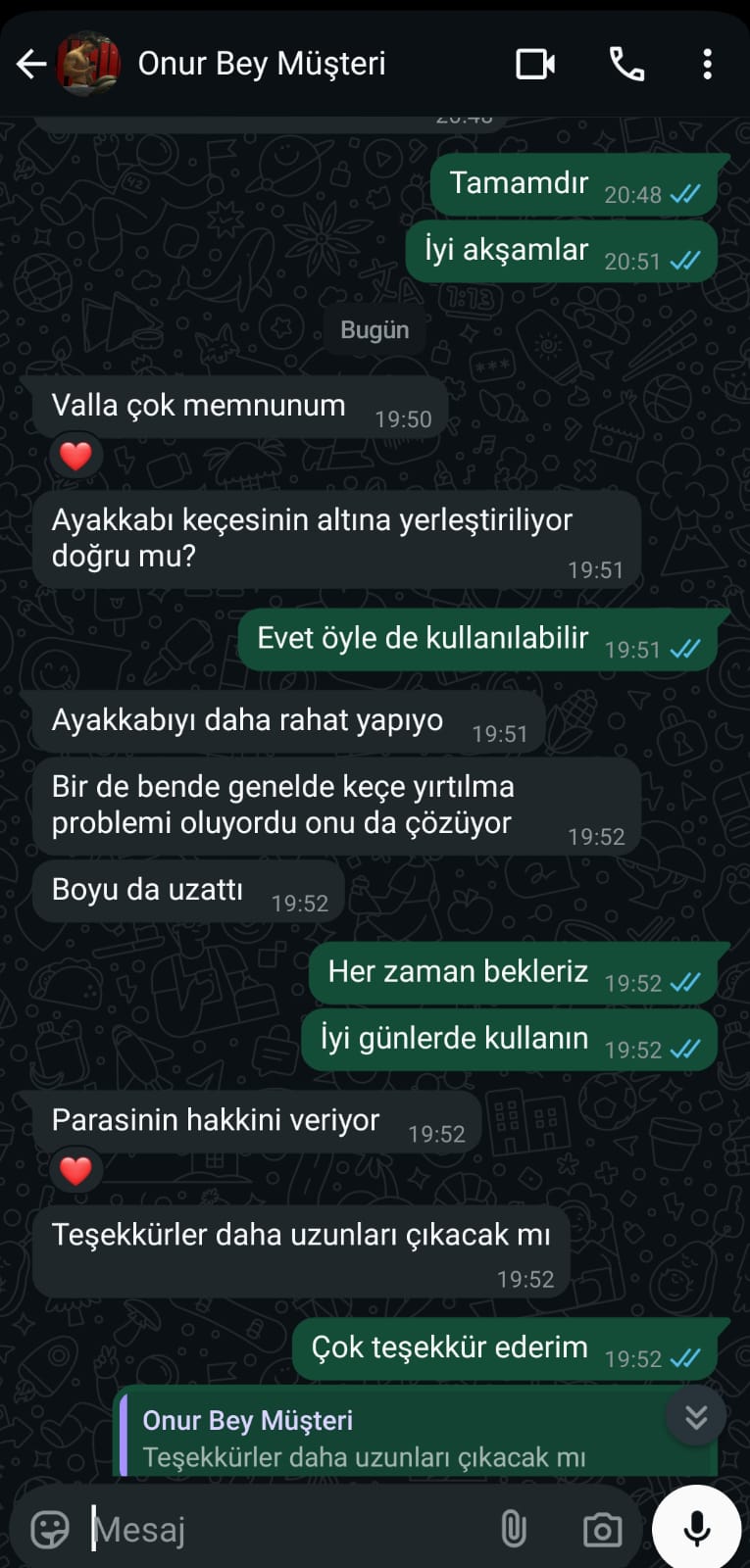Open Onur Bey Müşteri contact info
The height and width of the screenshot is (1568, 750).
[x=262, y=65]
